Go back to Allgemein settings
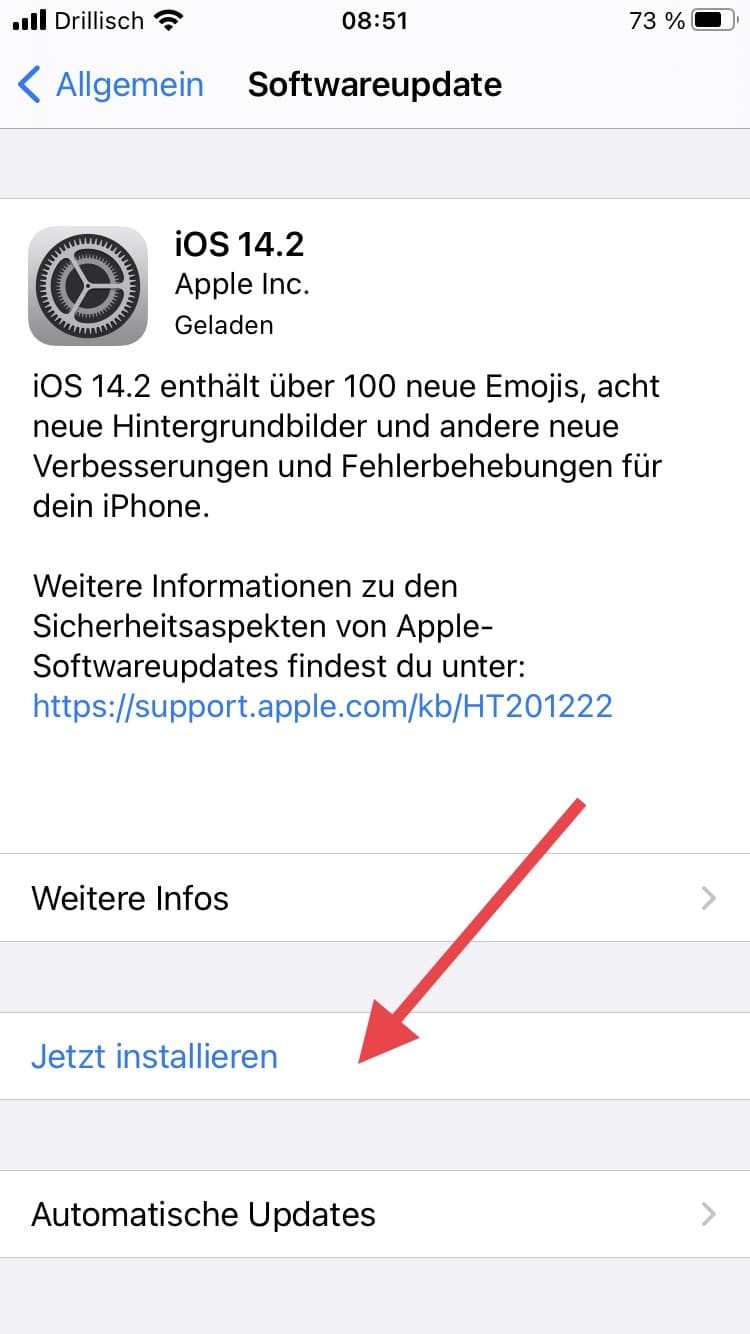 tap(112, 85)
